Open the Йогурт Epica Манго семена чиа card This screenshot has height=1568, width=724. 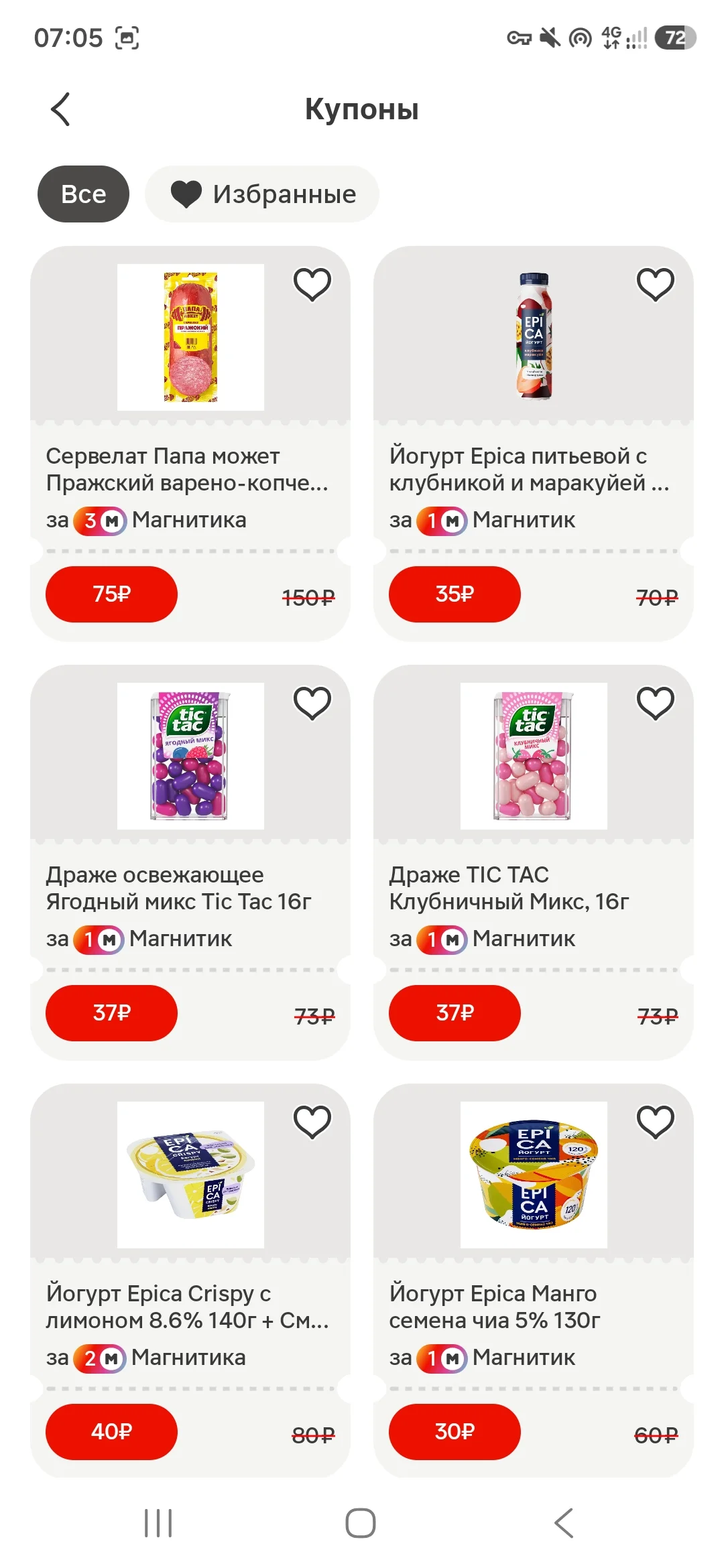pos(534,1281)
